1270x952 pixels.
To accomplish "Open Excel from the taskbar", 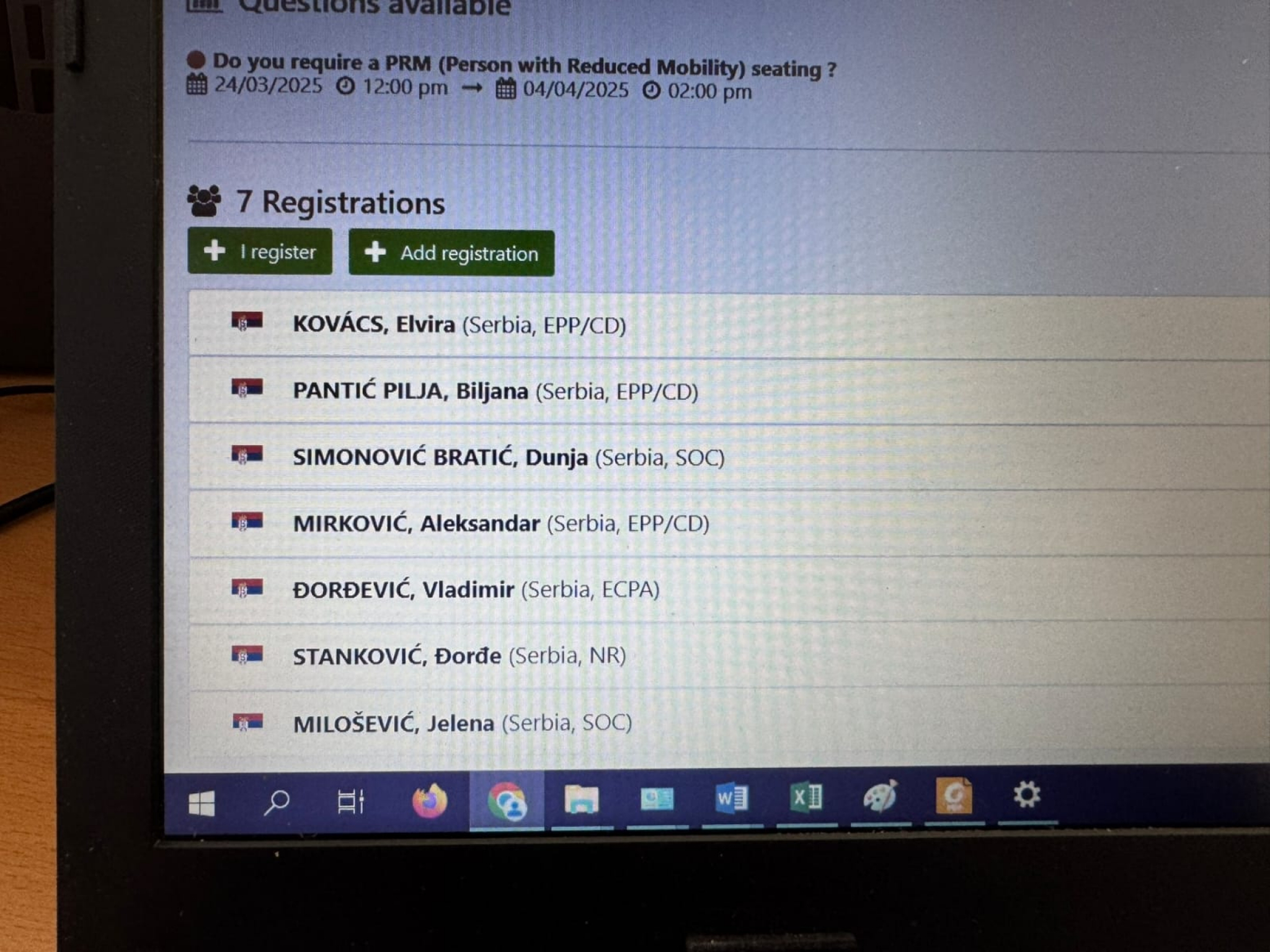I will click(806, 797).
